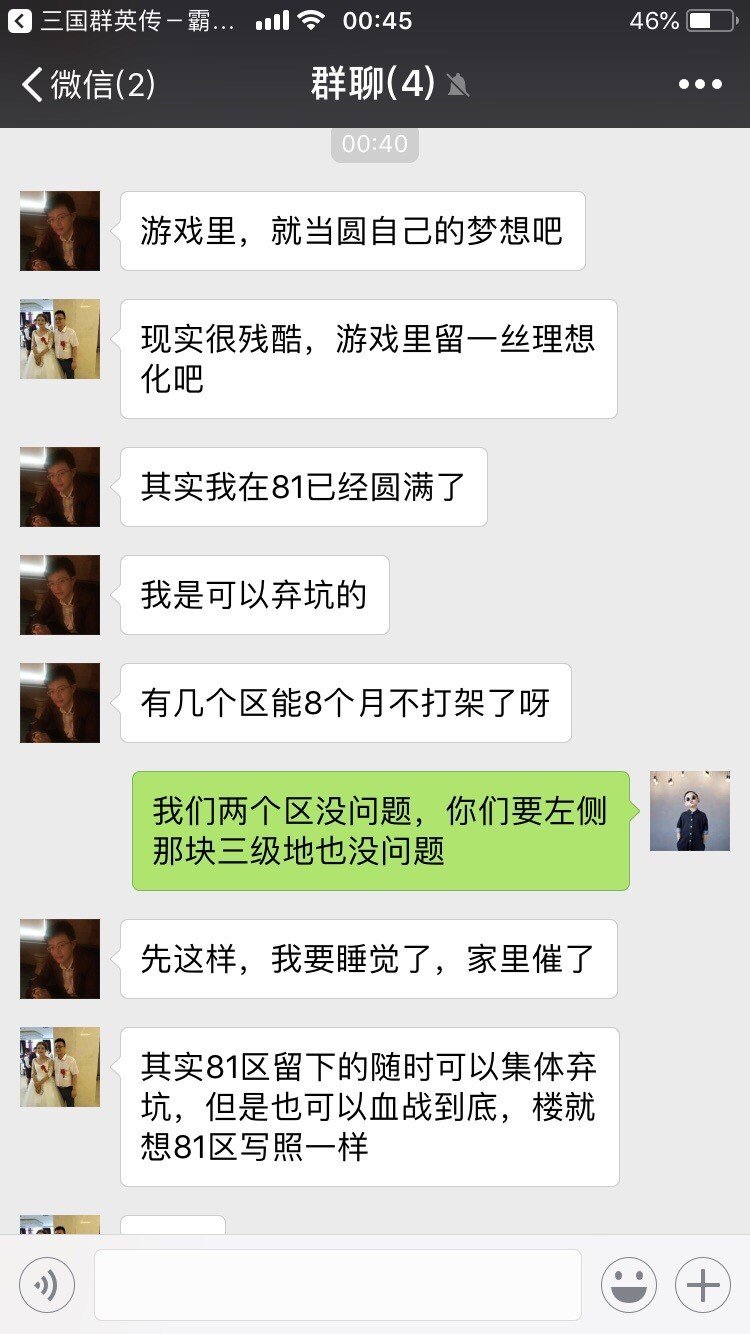
Task: Open the avatar beside 其实81区留下的 message
Action: [60, 1067]
